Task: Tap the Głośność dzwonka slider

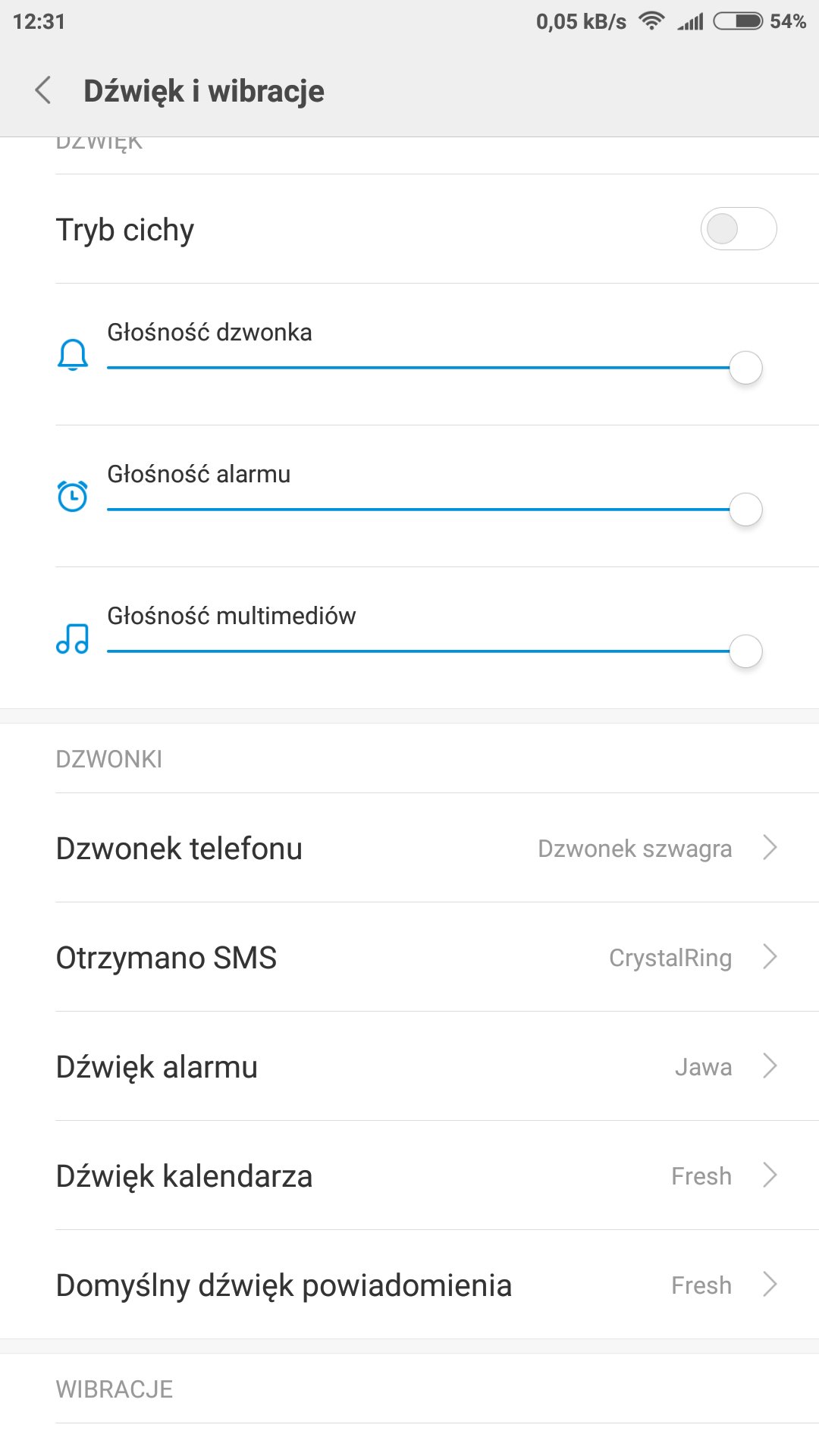Action: (x=435, y=368)
